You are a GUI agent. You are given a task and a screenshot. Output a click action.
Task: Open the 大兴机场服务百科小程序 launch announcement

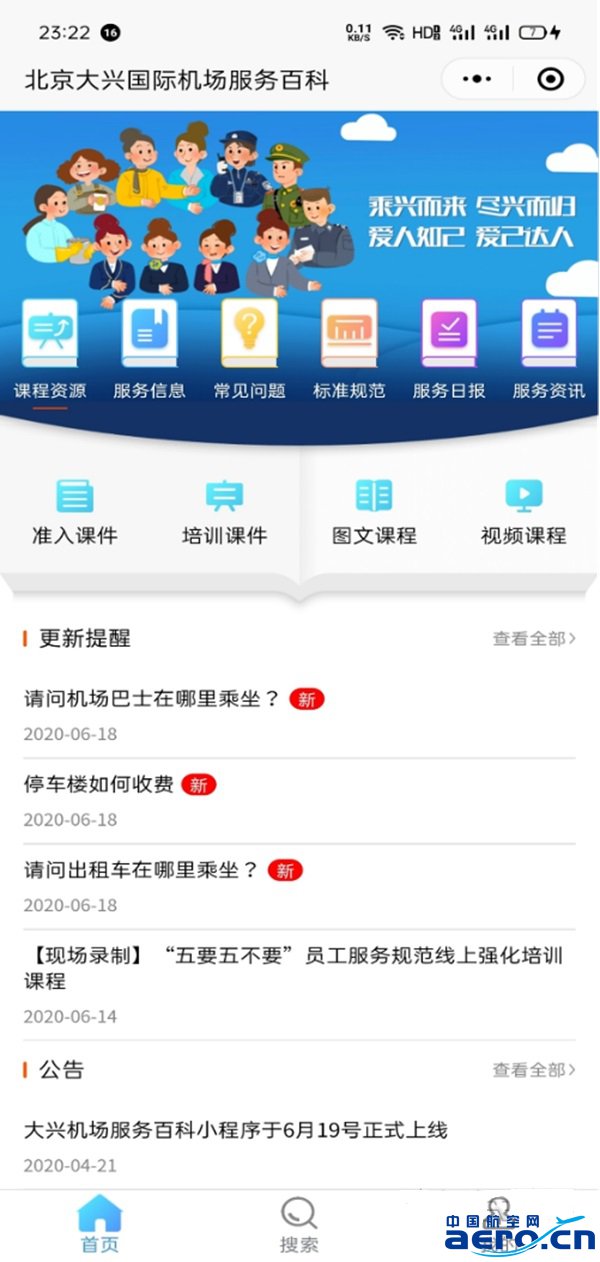235,1131
